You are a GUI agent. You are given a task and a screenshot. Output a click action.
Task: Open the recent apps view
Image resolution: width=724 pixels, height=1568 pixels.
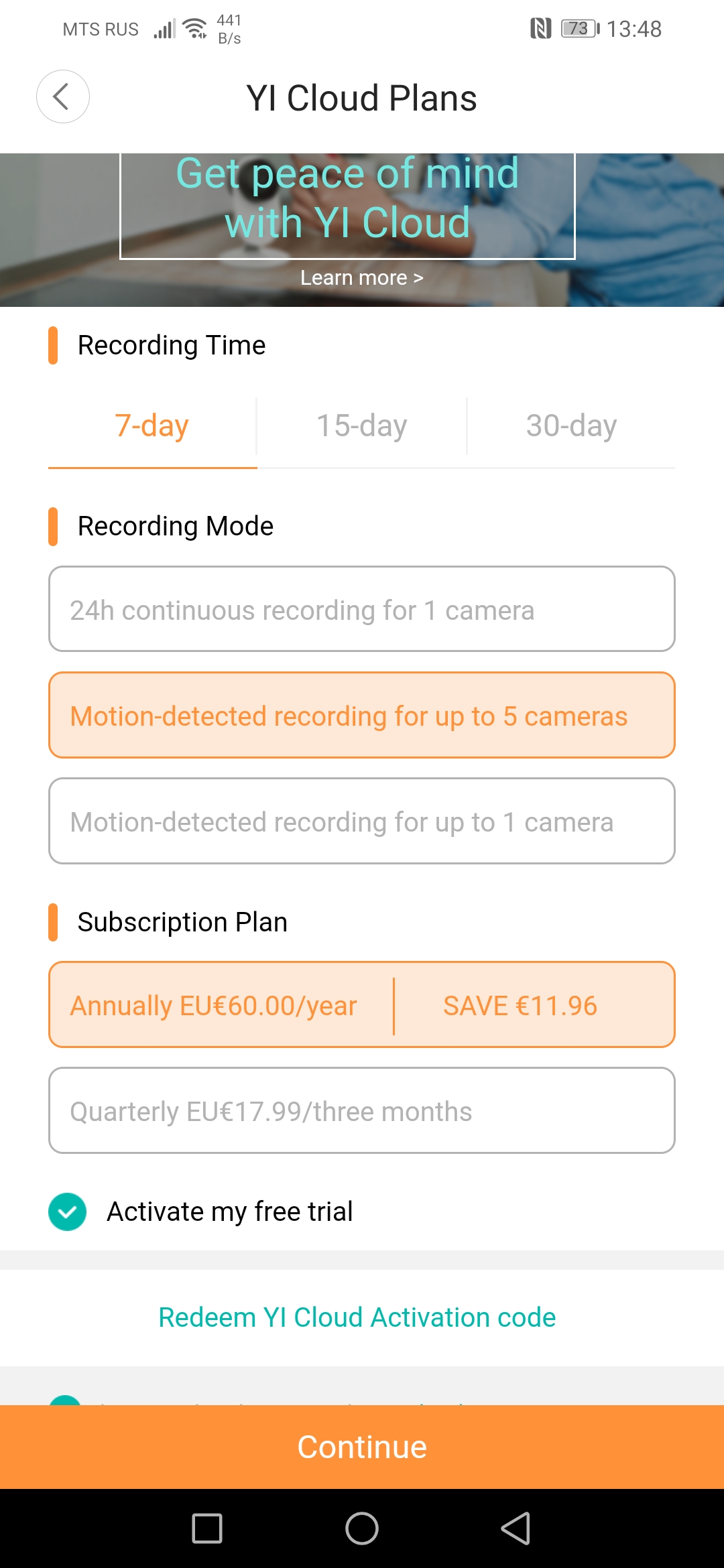(x=207, y=1528)
